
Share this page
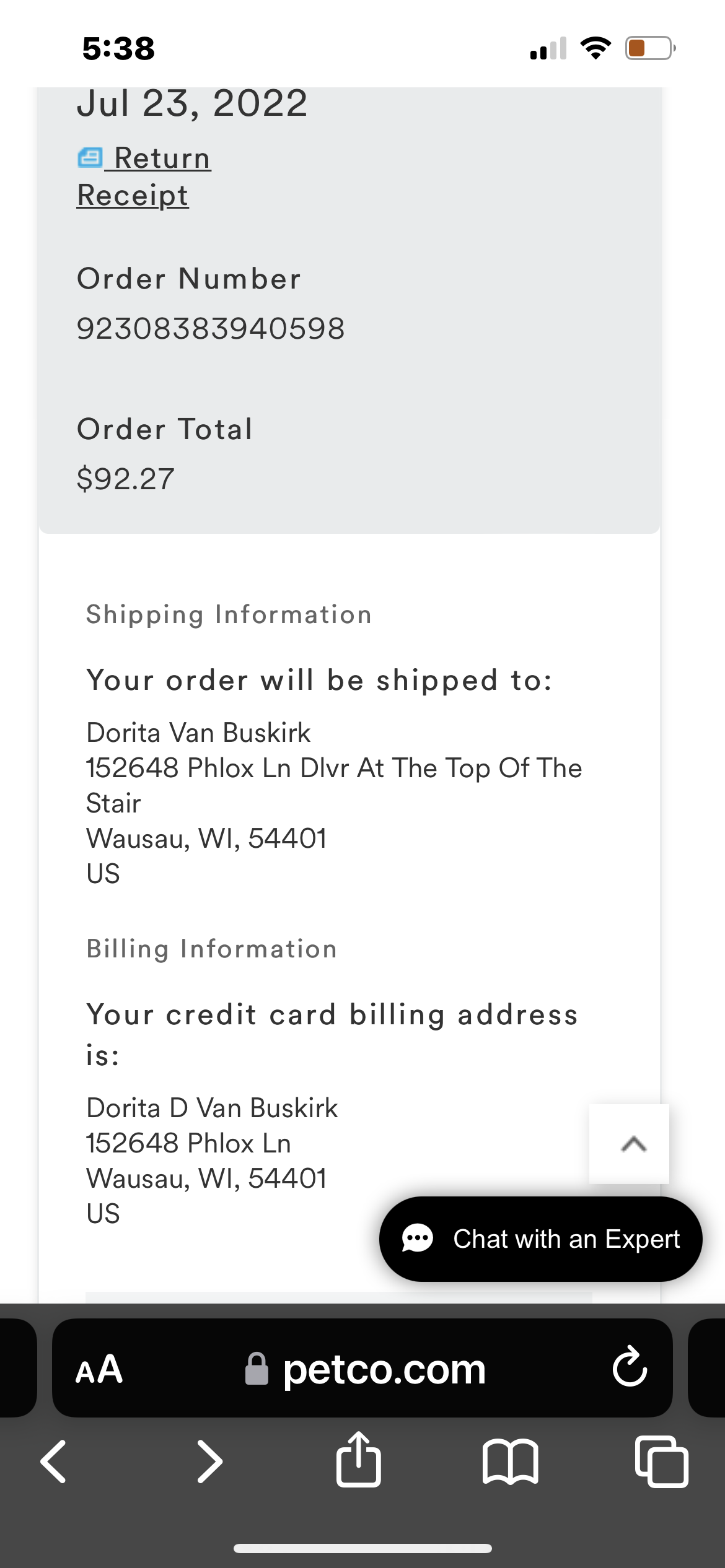359,1461
